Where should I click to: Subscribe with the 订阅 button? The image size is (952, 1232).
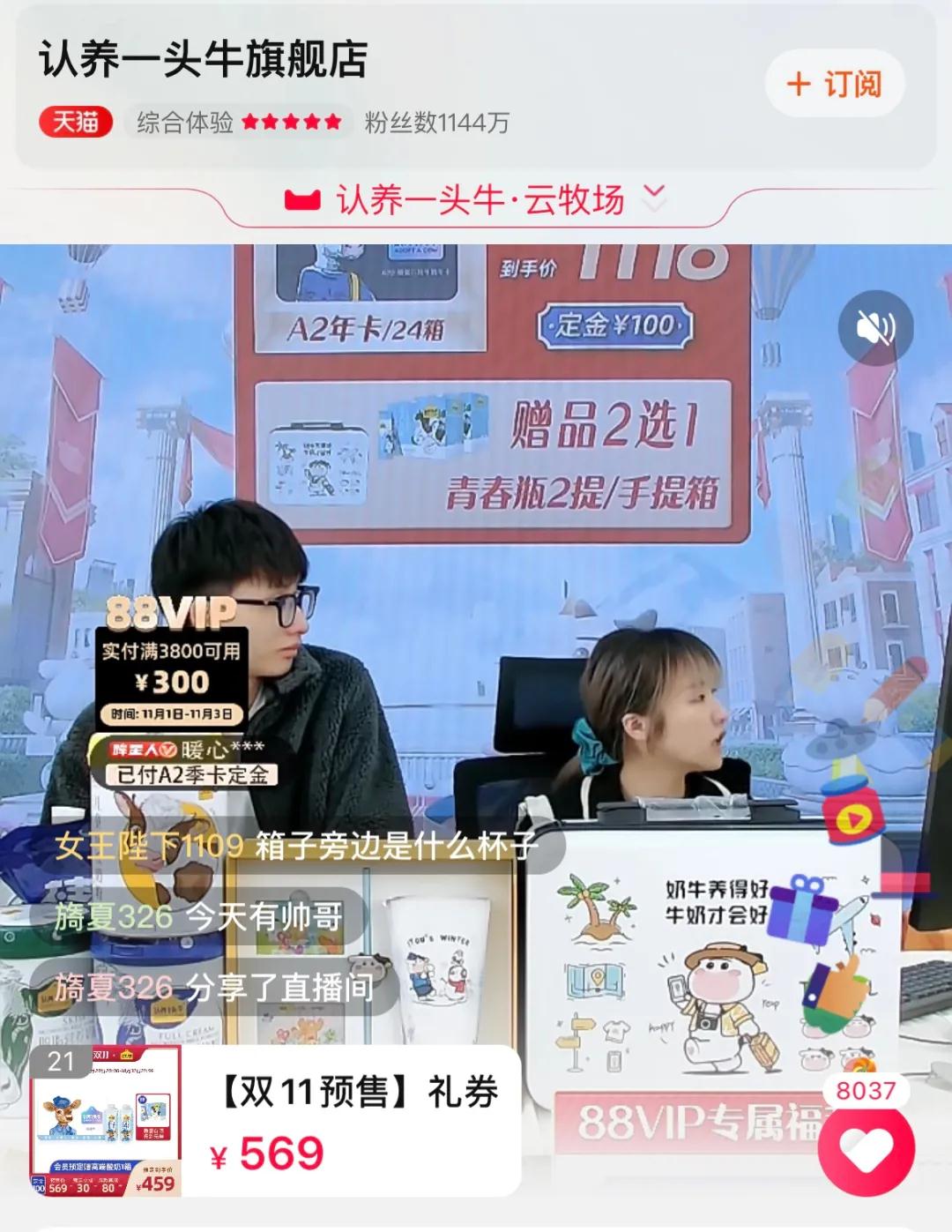pyautogui.click(x=834, y=85)
